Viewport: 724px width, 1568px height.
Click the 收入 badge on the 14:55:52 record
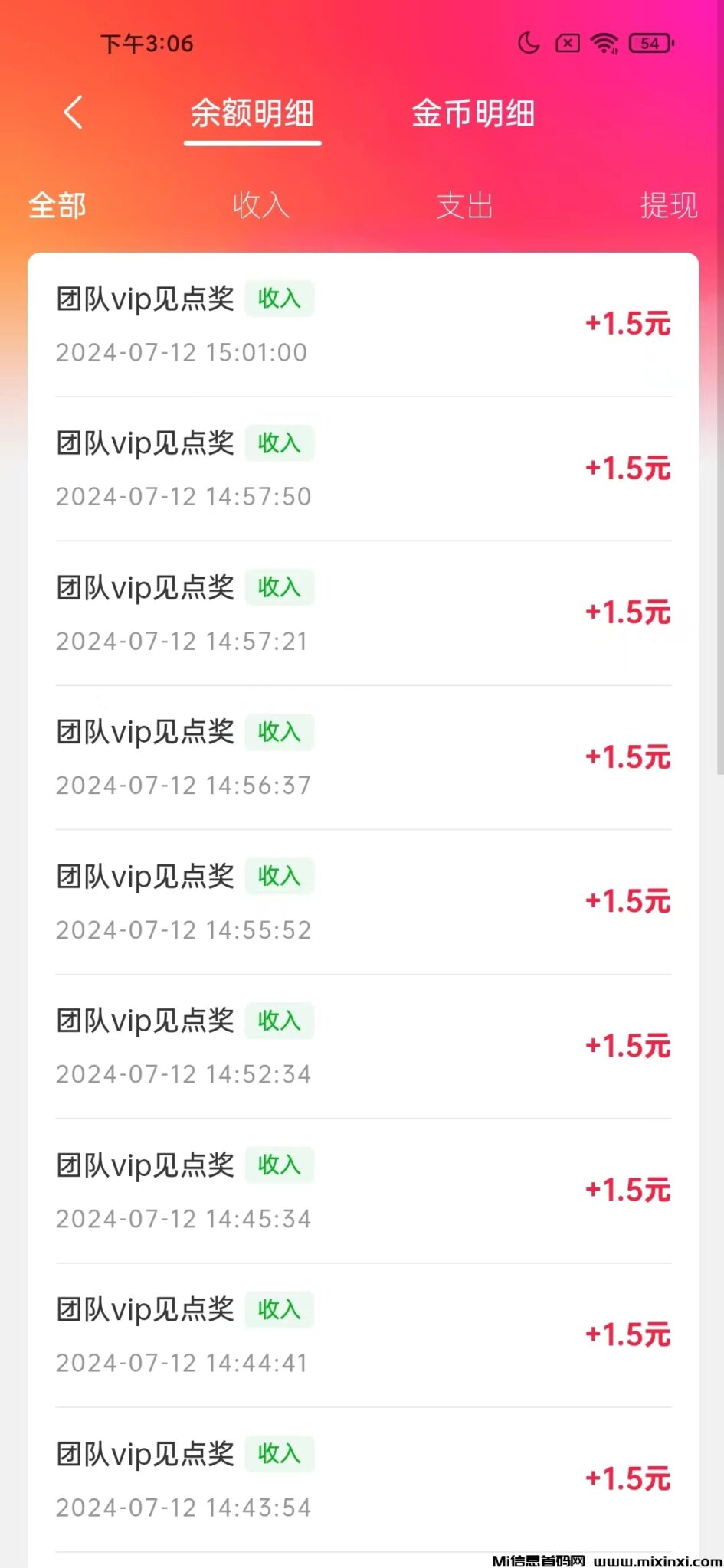tap(280, 877)
